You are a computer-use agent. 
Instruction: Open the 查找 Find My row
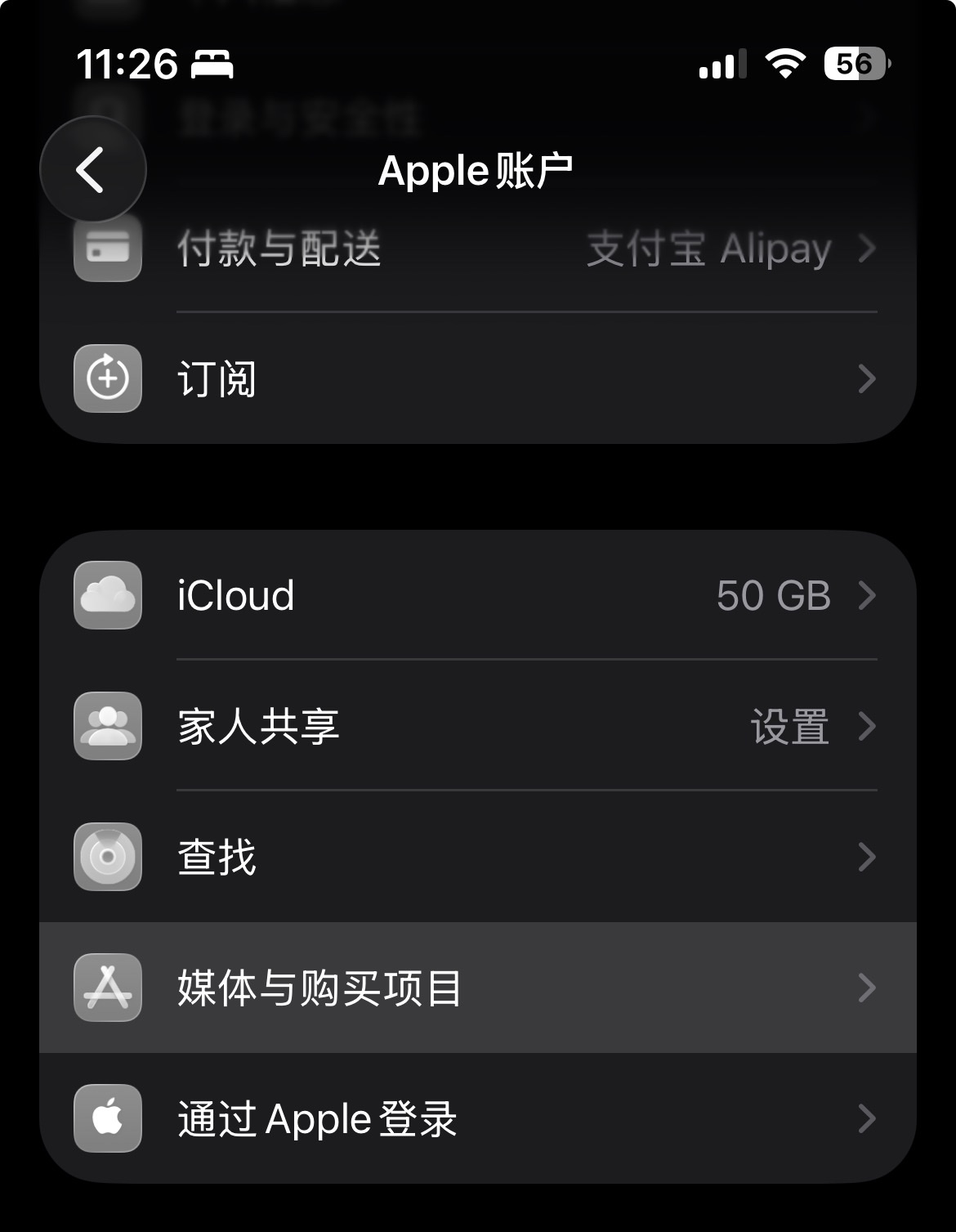point(477,857)
